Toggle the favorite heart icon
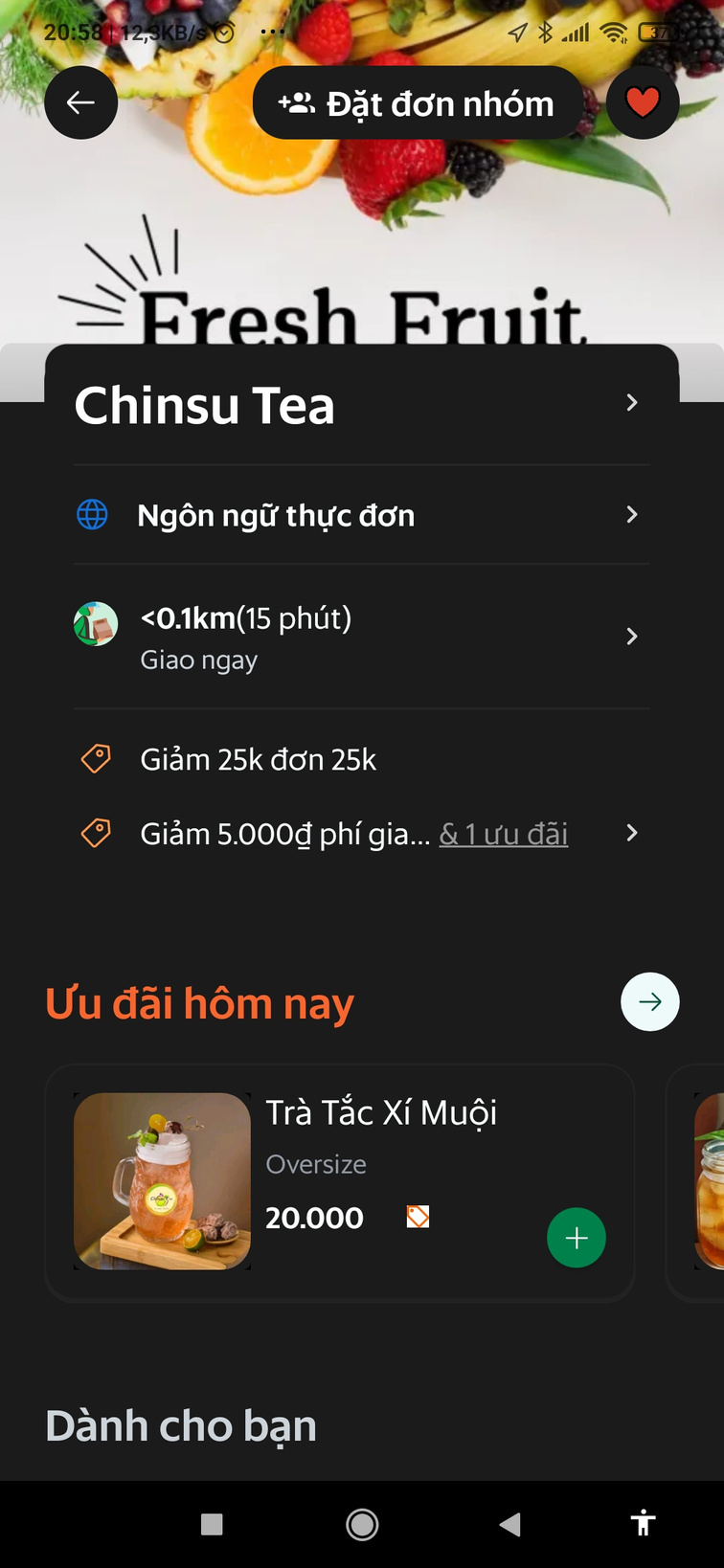Viewport: 724px width, 1568px height. tap(643, 102)
